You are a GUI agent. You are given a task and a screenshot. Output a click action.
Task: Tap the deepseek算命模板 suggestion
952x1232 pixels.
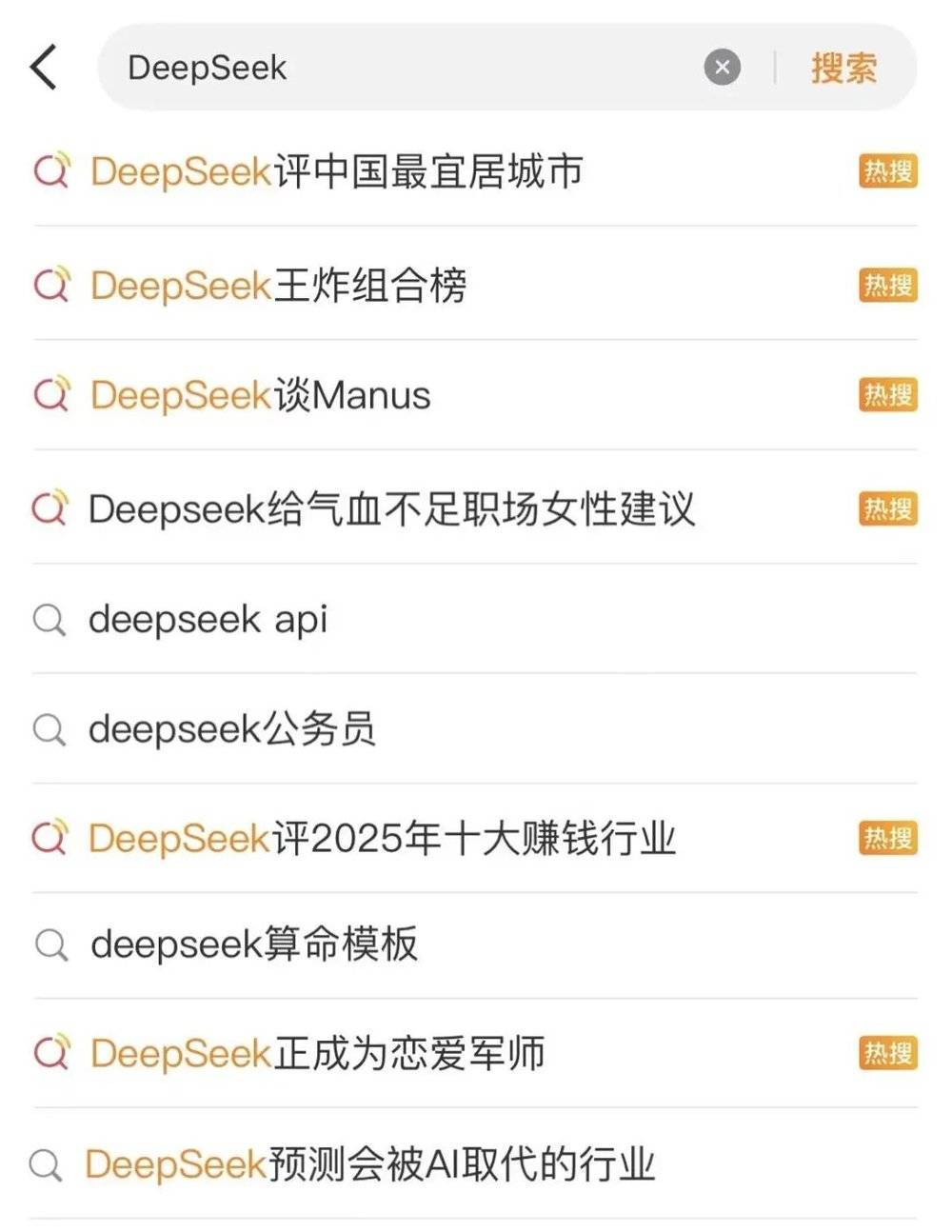coord(253,944)
